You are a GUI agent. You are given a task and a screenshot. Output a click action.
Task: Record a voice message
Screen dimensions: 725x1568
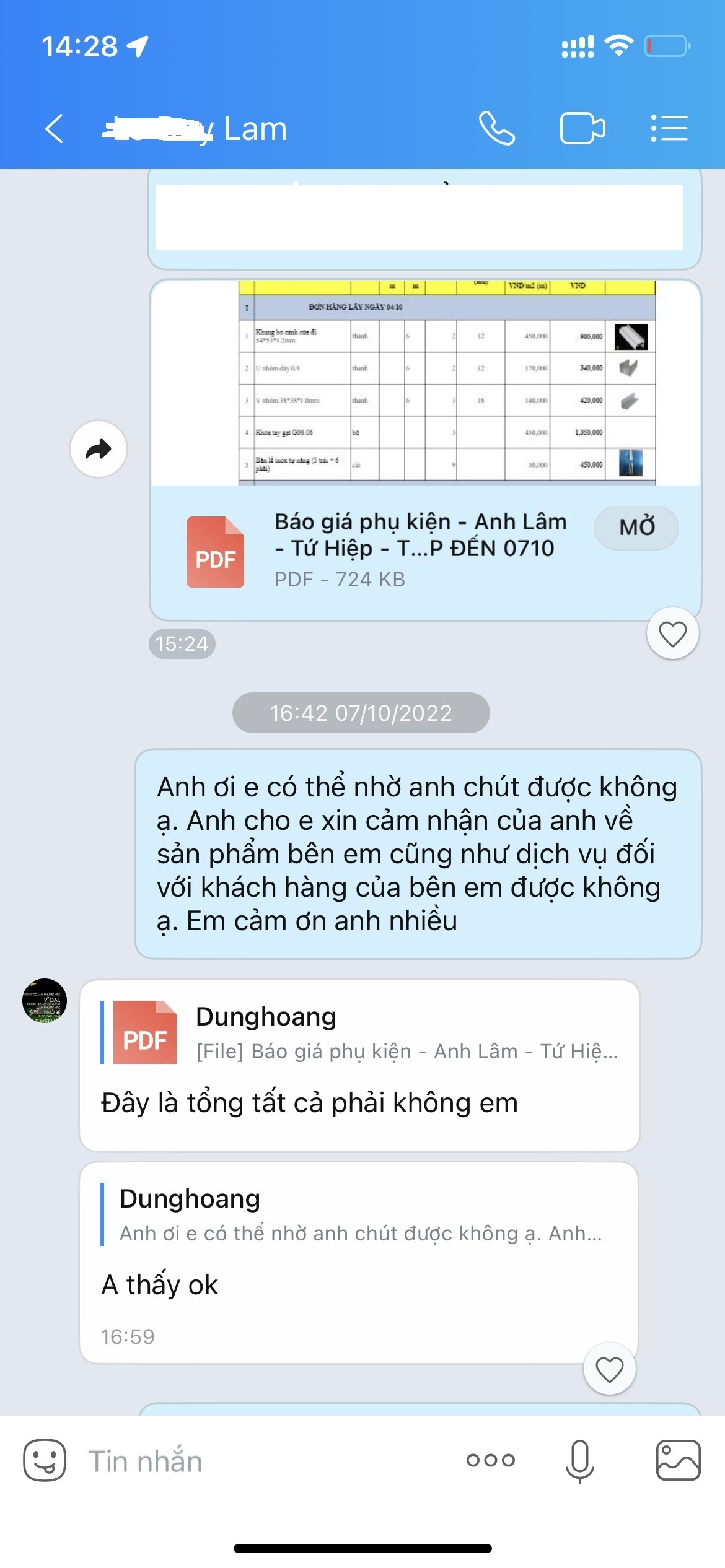[x=579, y=1460]
